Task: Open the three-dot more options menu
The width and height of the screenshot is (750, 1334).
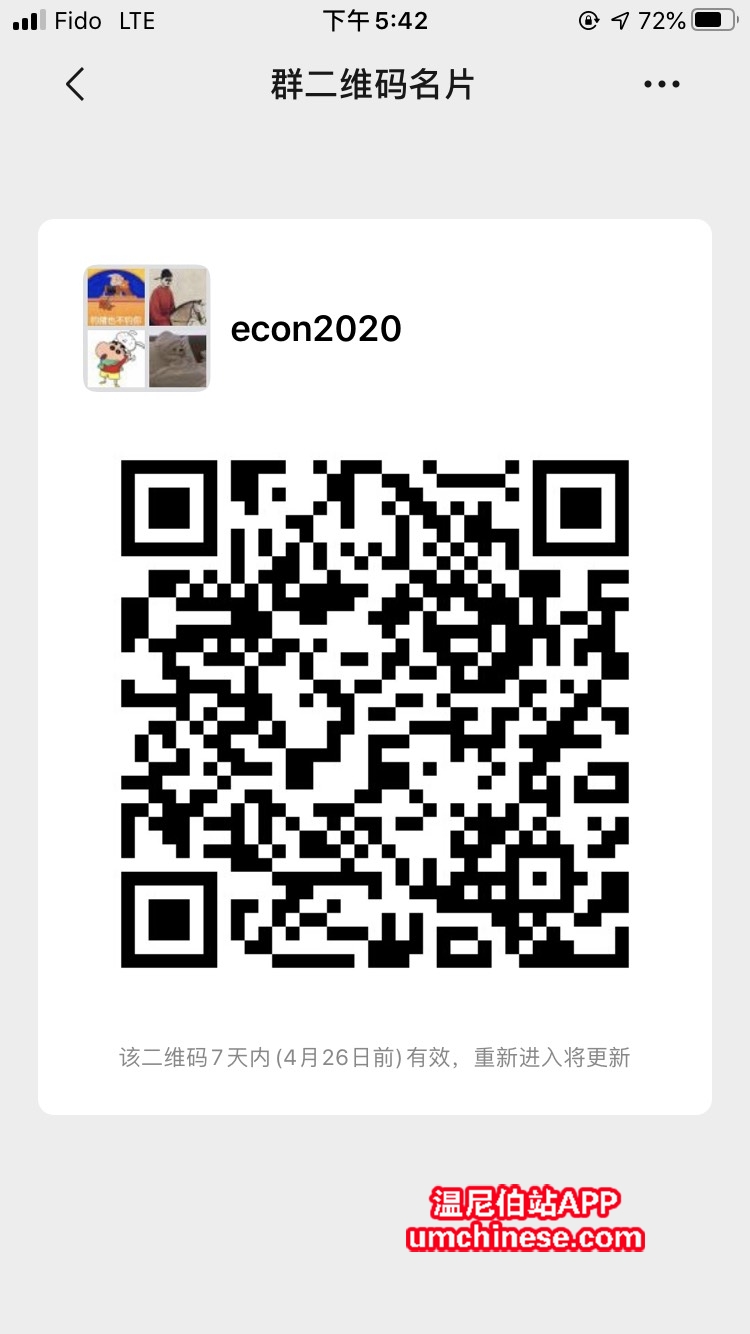Action: point(661,85)
